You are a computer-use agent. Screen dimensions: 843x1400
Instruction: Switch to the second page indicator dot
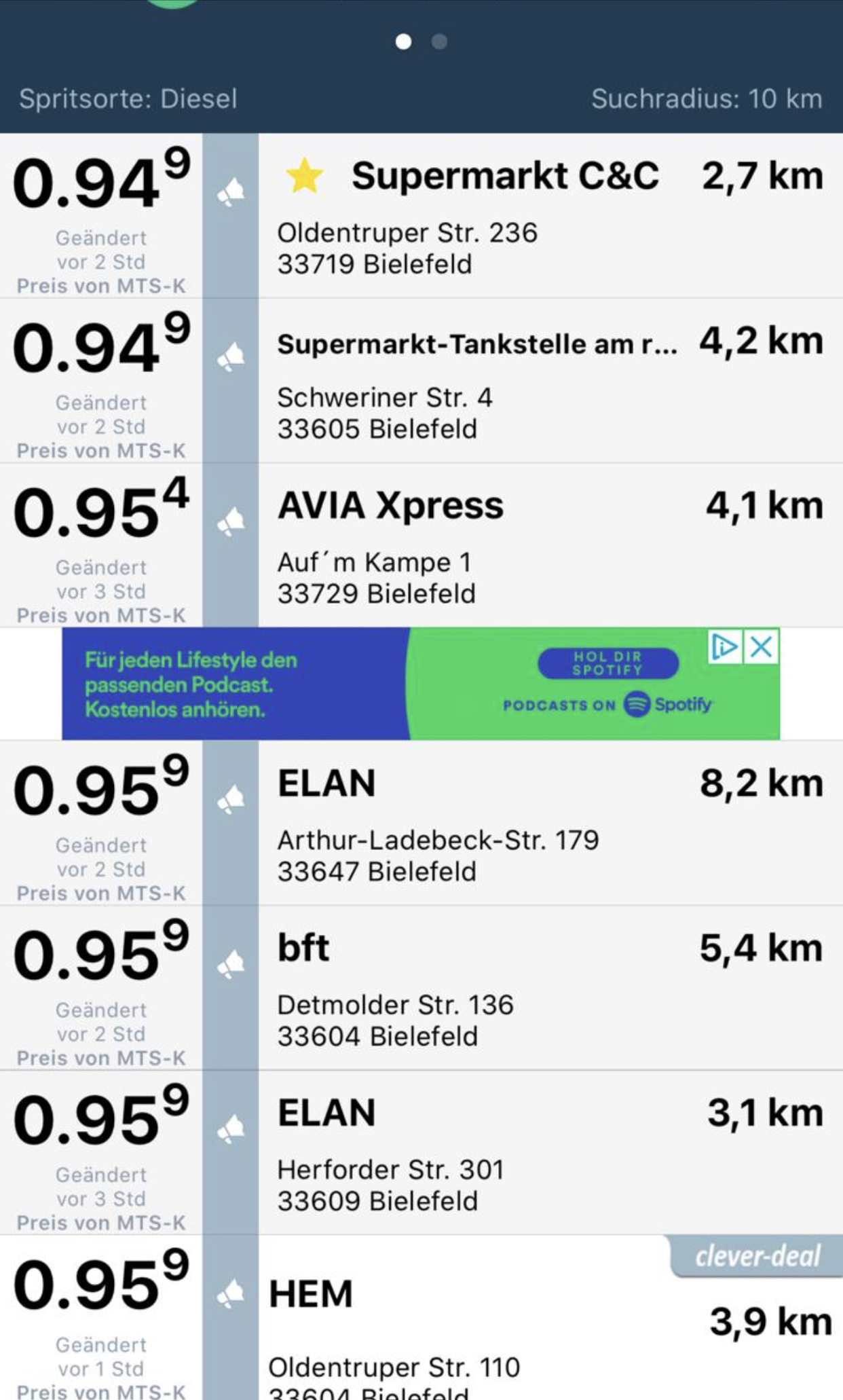(x=440, y=42)
